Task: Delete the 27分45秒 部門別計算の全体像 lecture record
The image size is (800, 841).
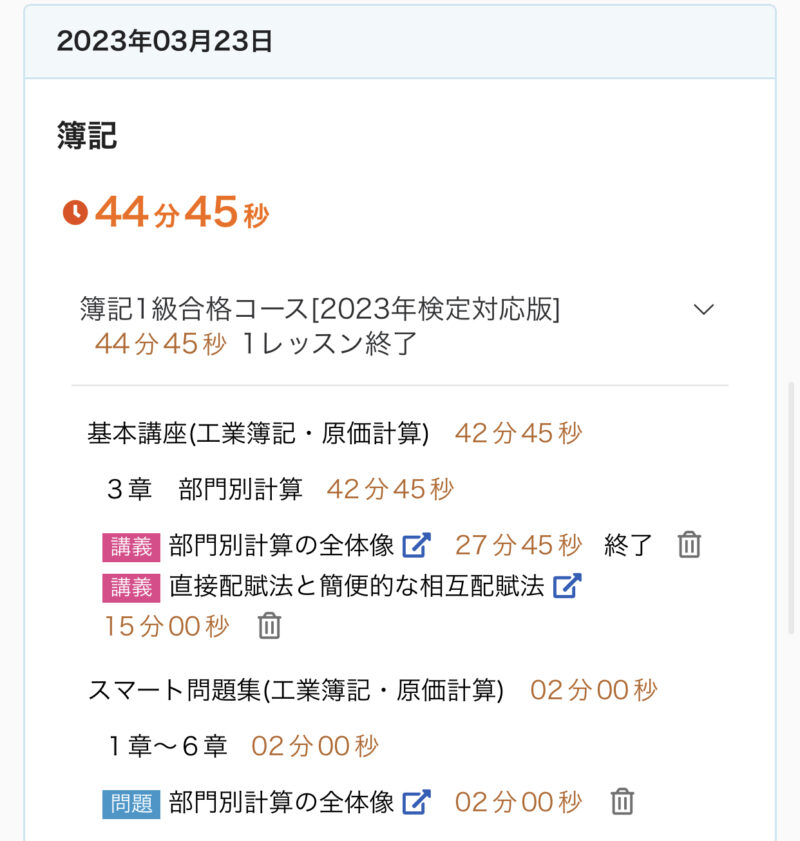Action: 689,545
